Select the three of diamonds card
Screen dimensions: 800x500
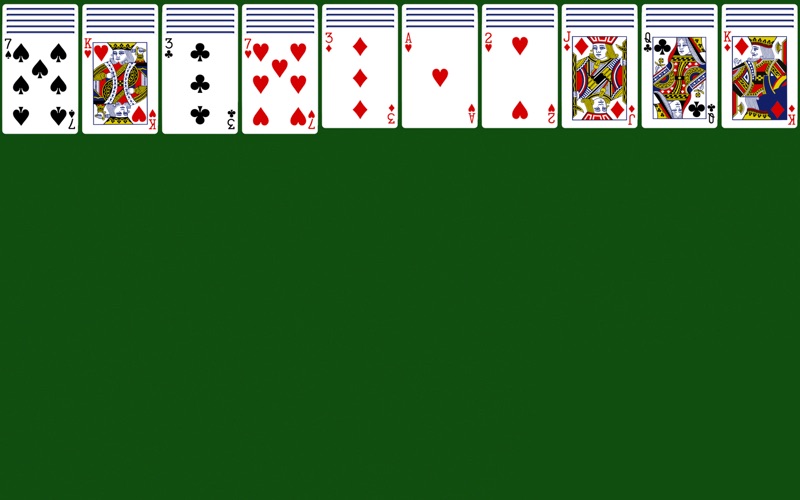point(360,78)
